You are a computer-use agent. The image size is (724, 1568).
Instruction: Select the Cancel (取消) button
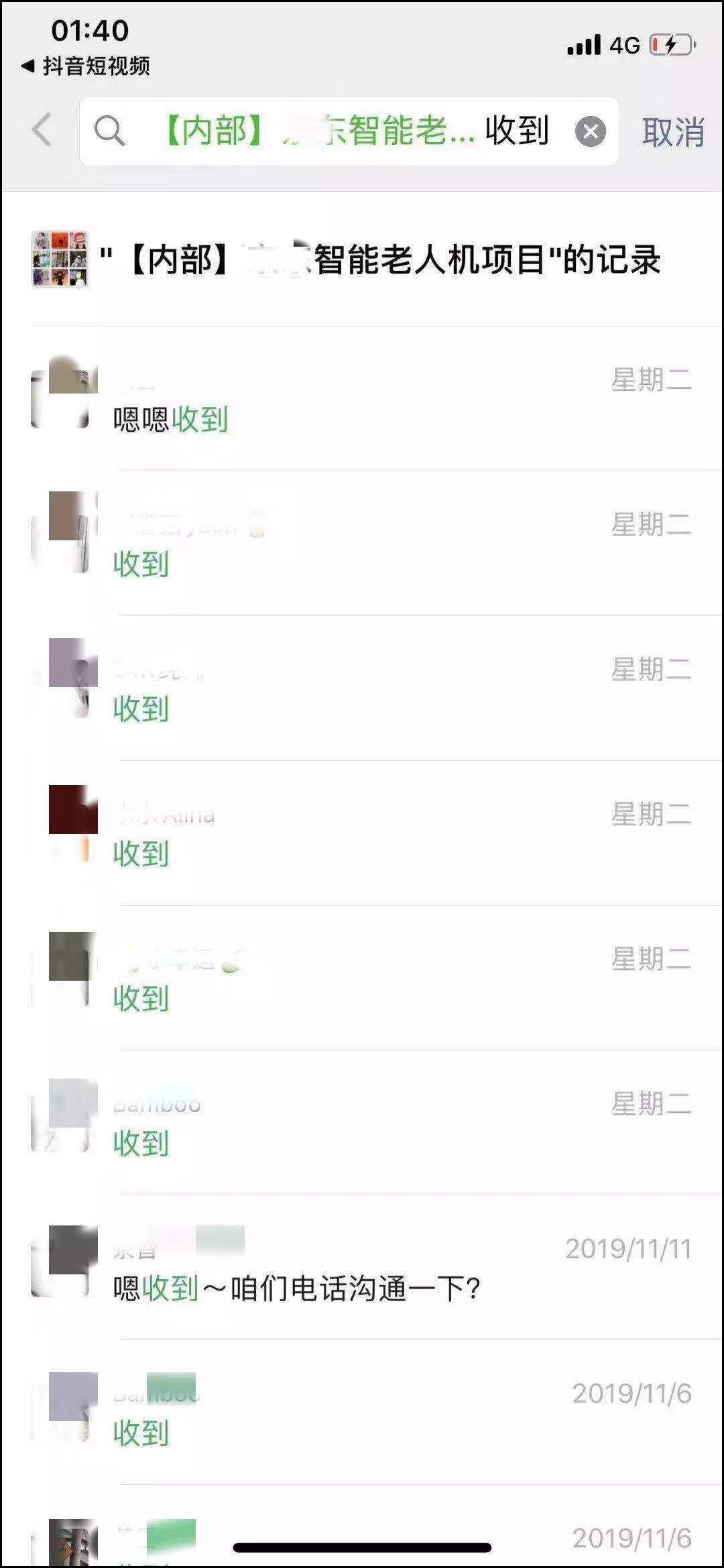[674, 133]
